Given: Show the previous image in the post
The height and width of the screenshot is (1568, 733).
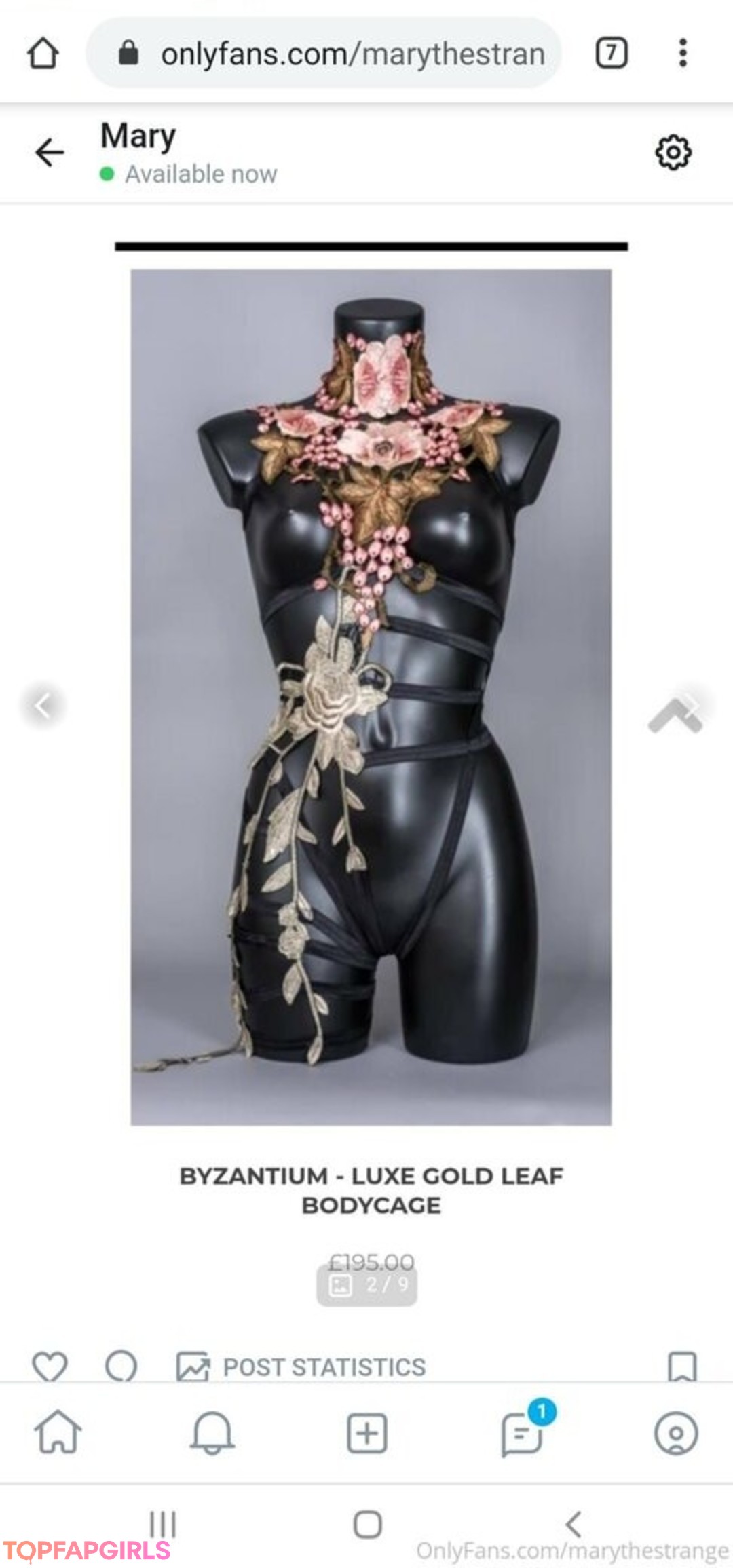Looking at the screenshot, I should 43,706.
